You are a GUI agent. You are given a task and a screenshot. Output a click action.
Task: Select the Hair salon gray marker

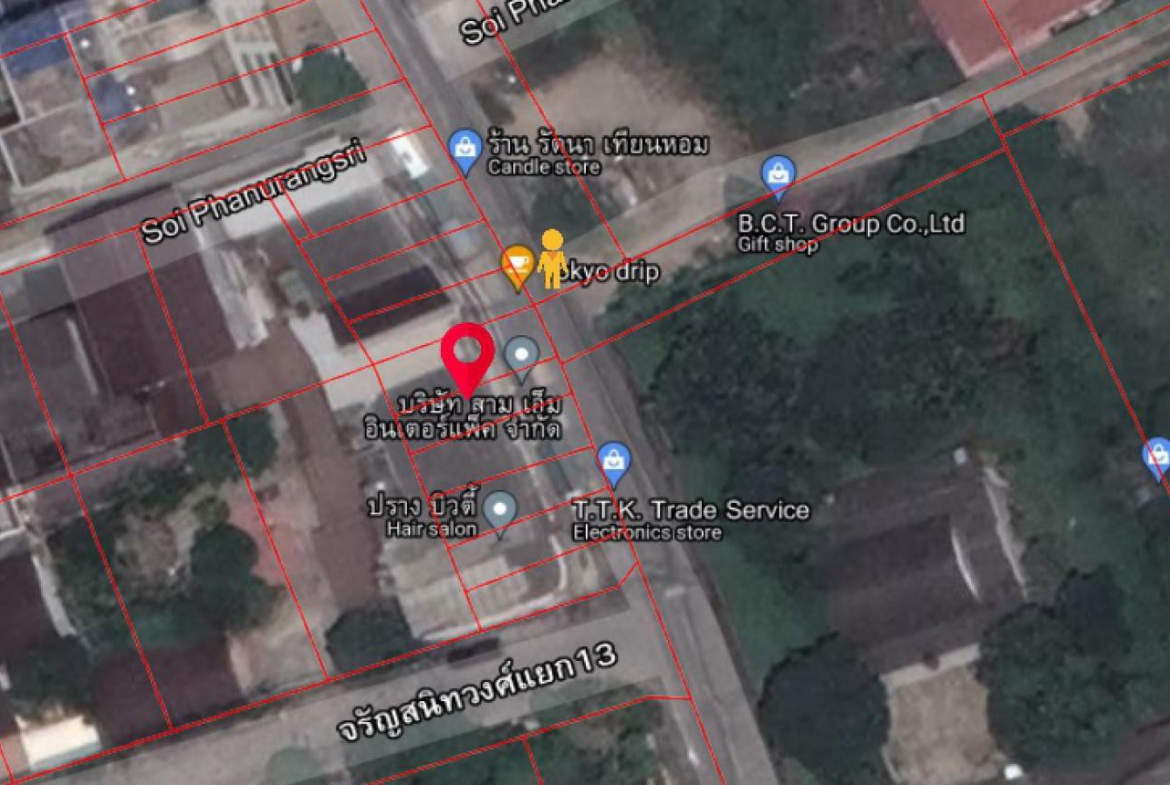point(499,511)
